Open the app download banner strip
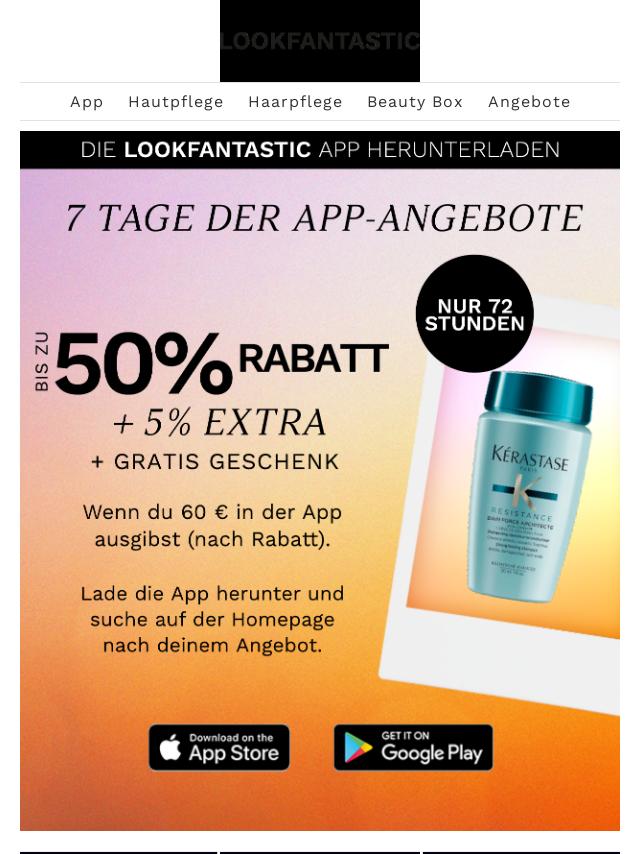The image size is (640, 854). click(x=320, y=150)
